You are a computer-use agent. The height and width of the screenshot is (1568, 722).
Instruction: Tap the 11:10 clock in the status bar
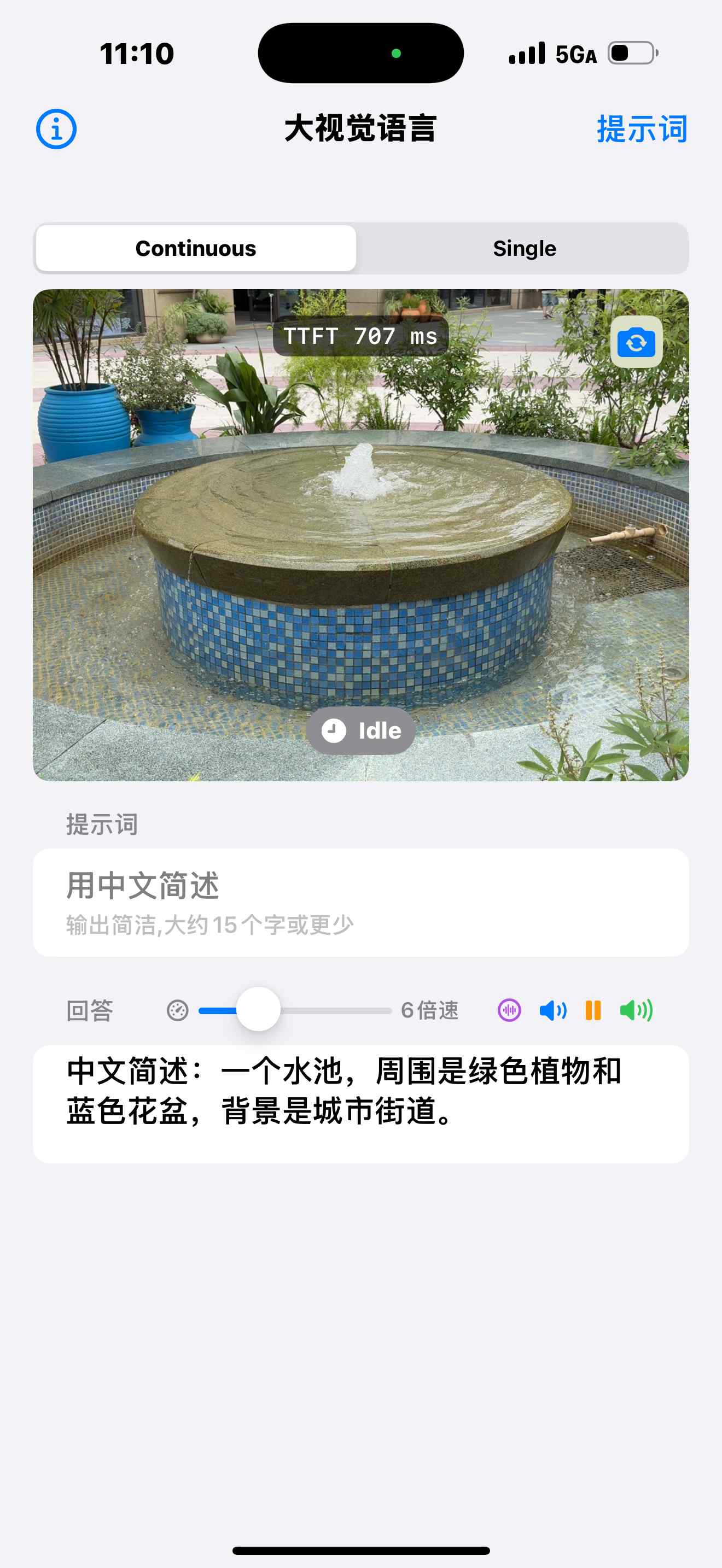137,54
